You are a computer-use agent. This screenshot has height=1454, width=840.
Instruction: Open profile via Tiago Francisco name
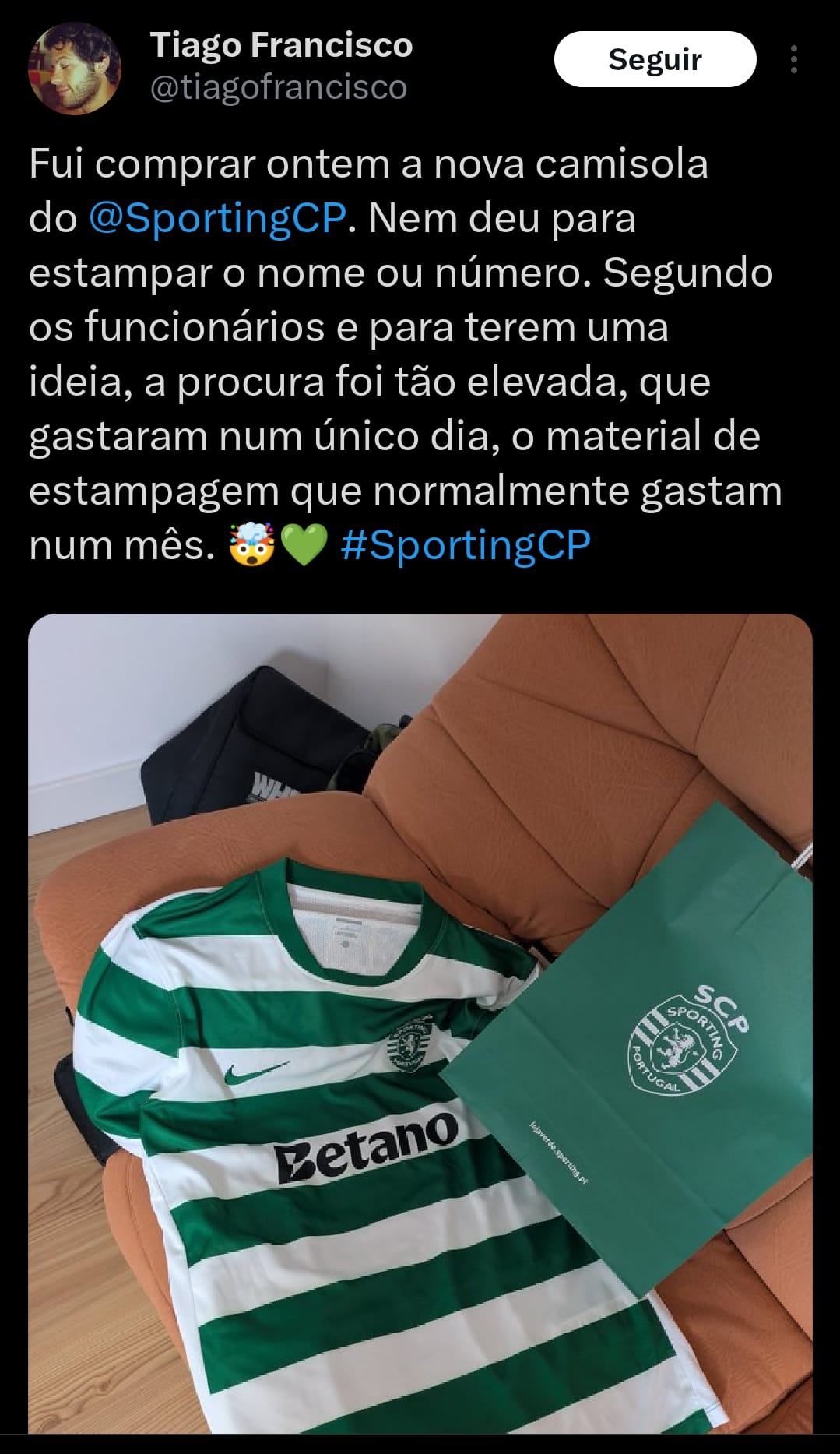(281, 45)
